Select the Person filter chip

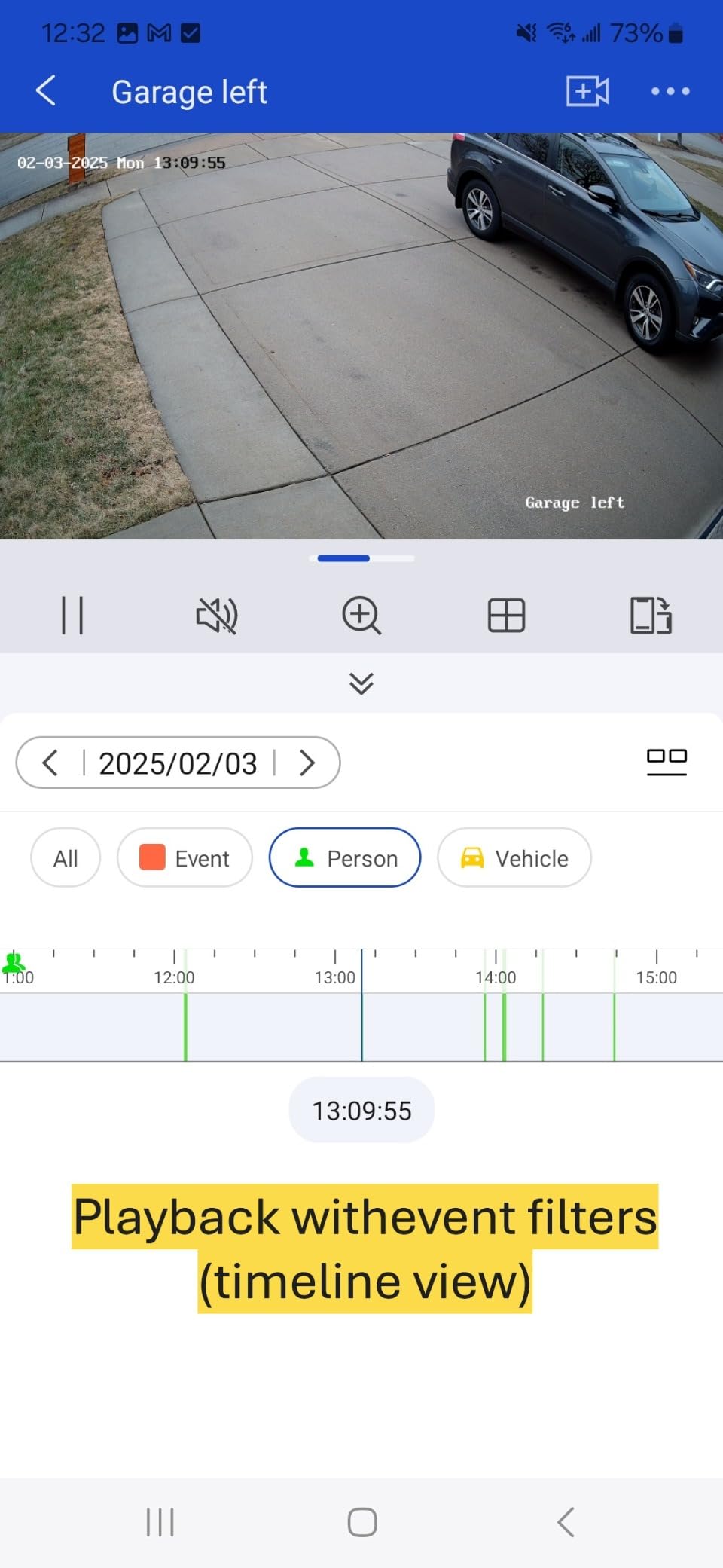(x=345, y=858)
